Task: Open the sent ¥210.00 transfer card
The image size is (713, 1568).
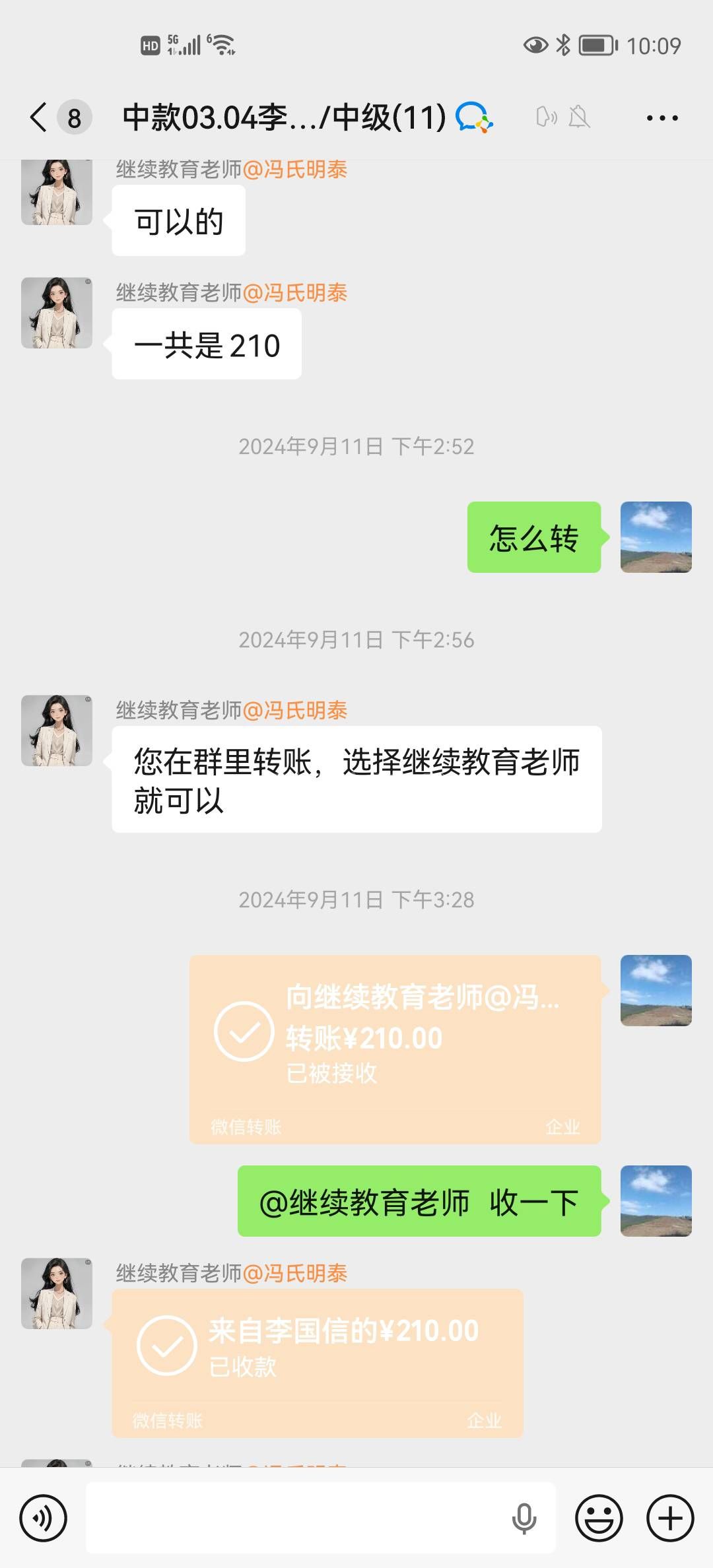Action: 395,1048
